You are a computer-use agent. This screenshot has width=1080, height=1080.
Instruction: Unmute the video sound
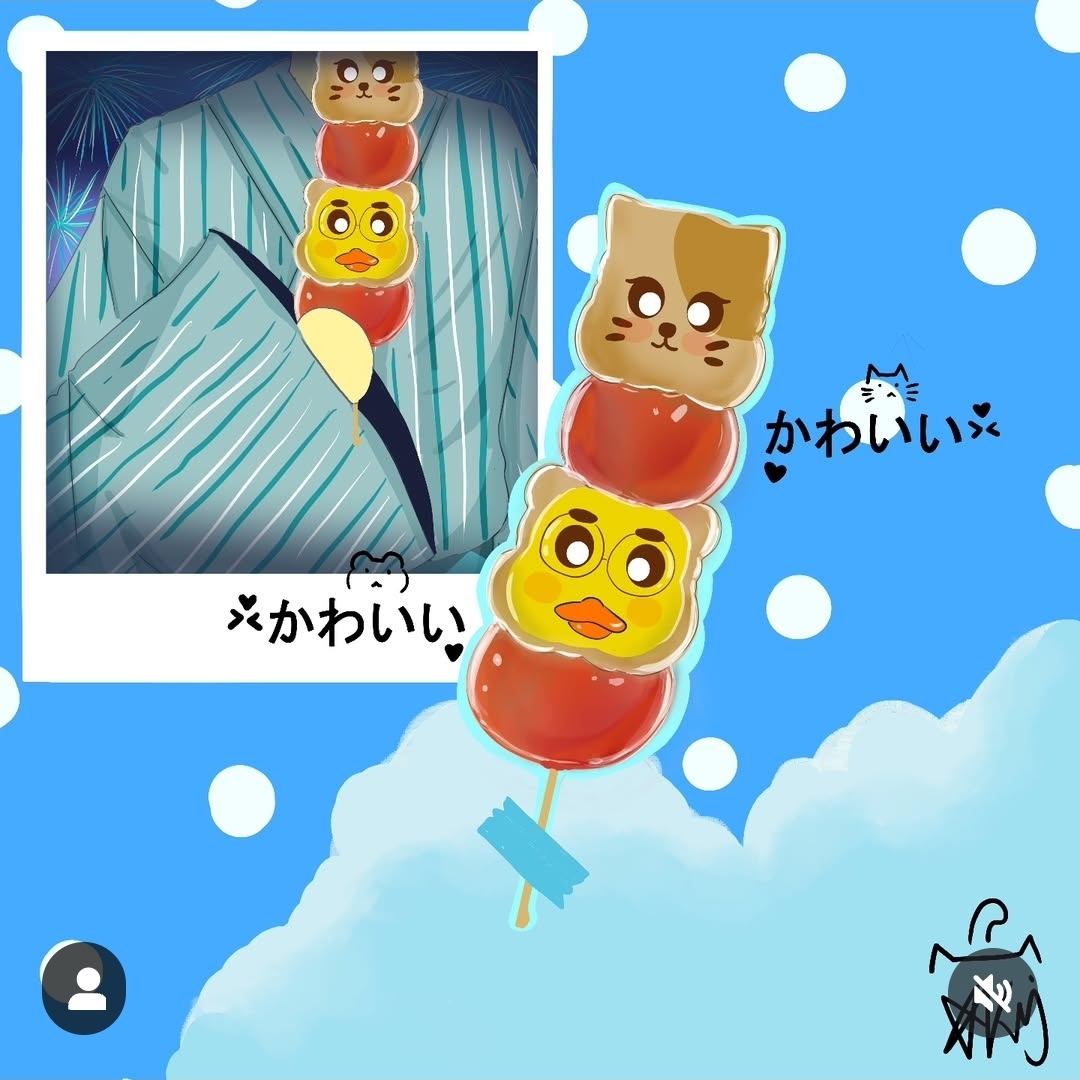[991, 992]
